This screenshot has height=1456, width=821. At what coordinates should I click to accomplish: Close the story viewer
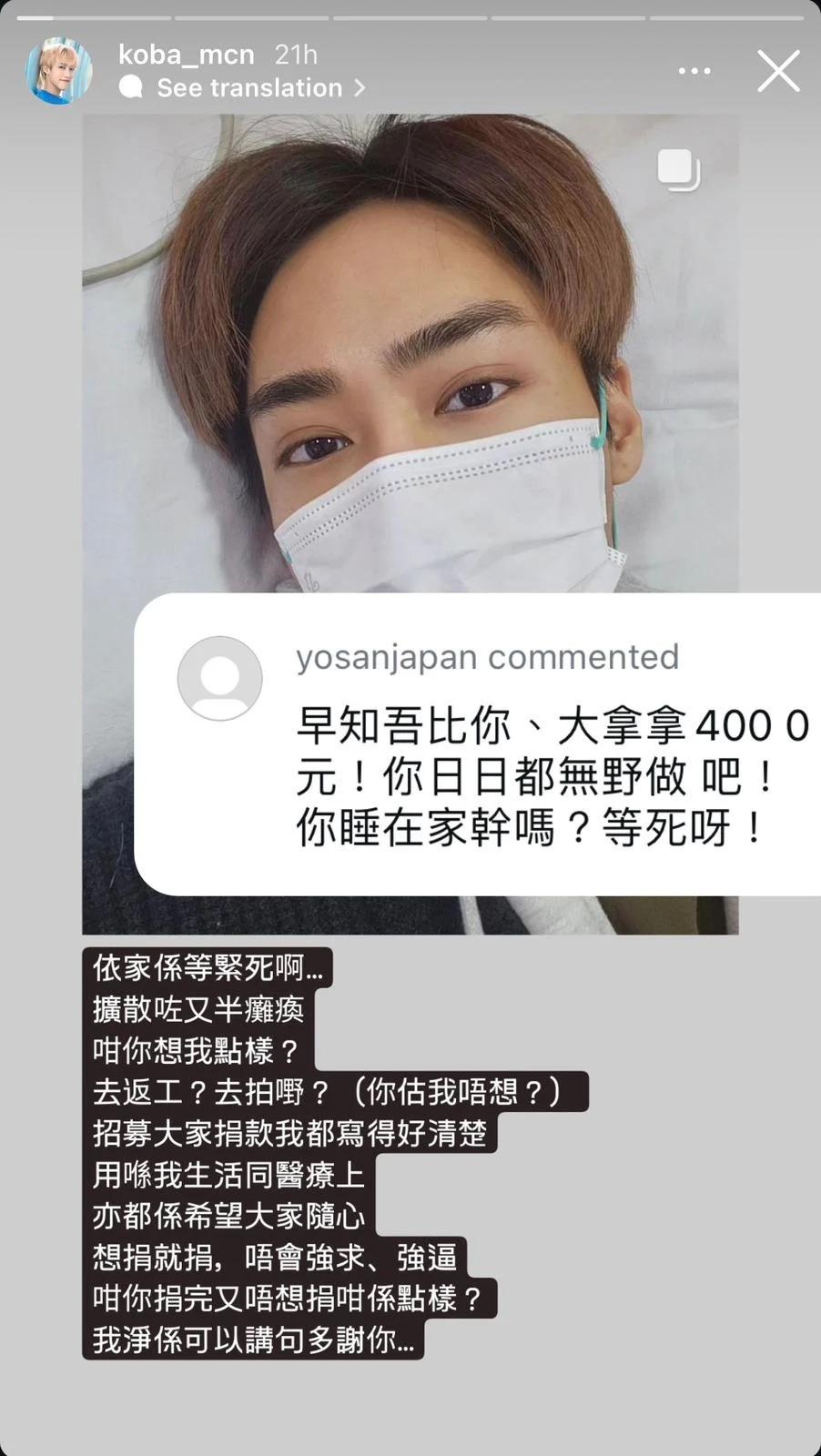click(x=778, y=71)
